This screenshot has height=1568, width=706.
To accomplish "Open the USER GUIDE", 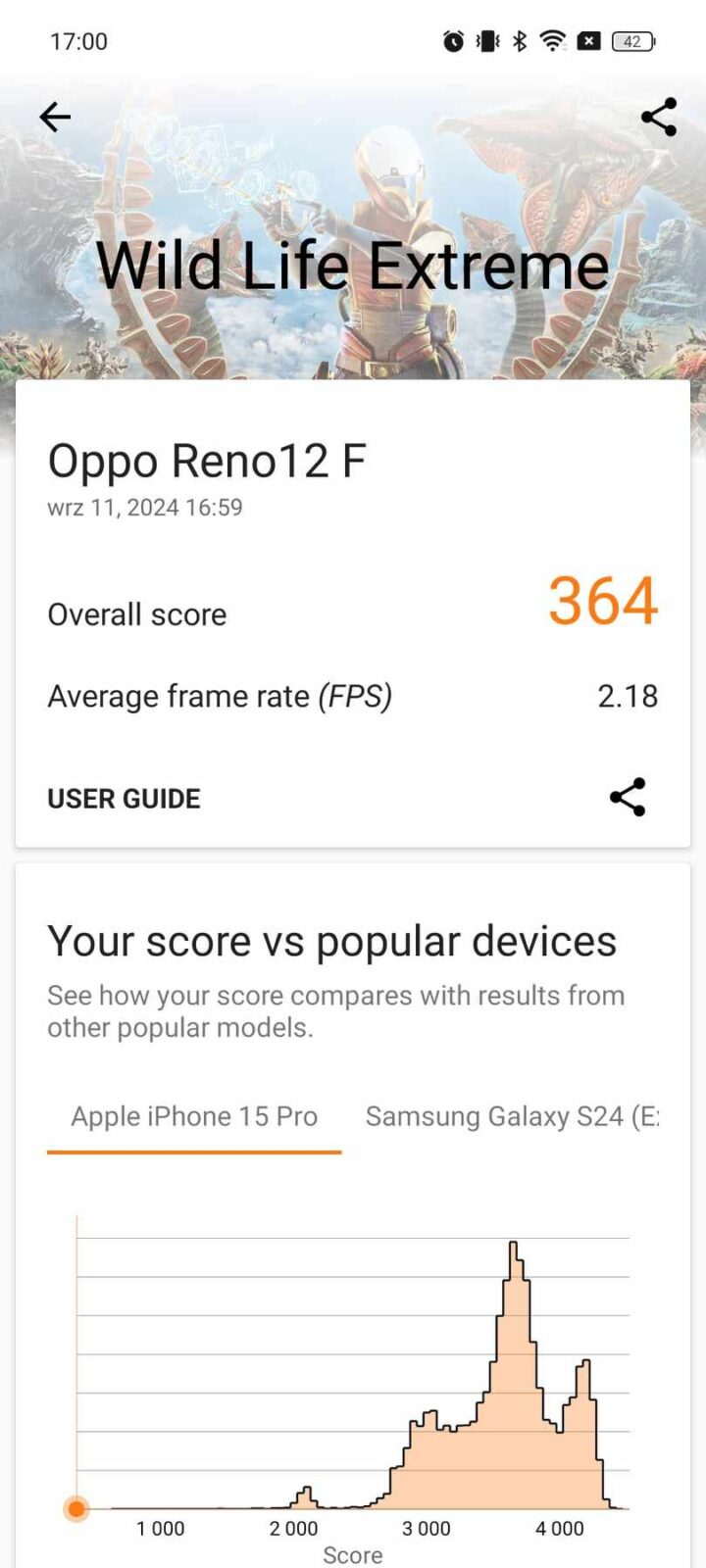I will point(124,799).
